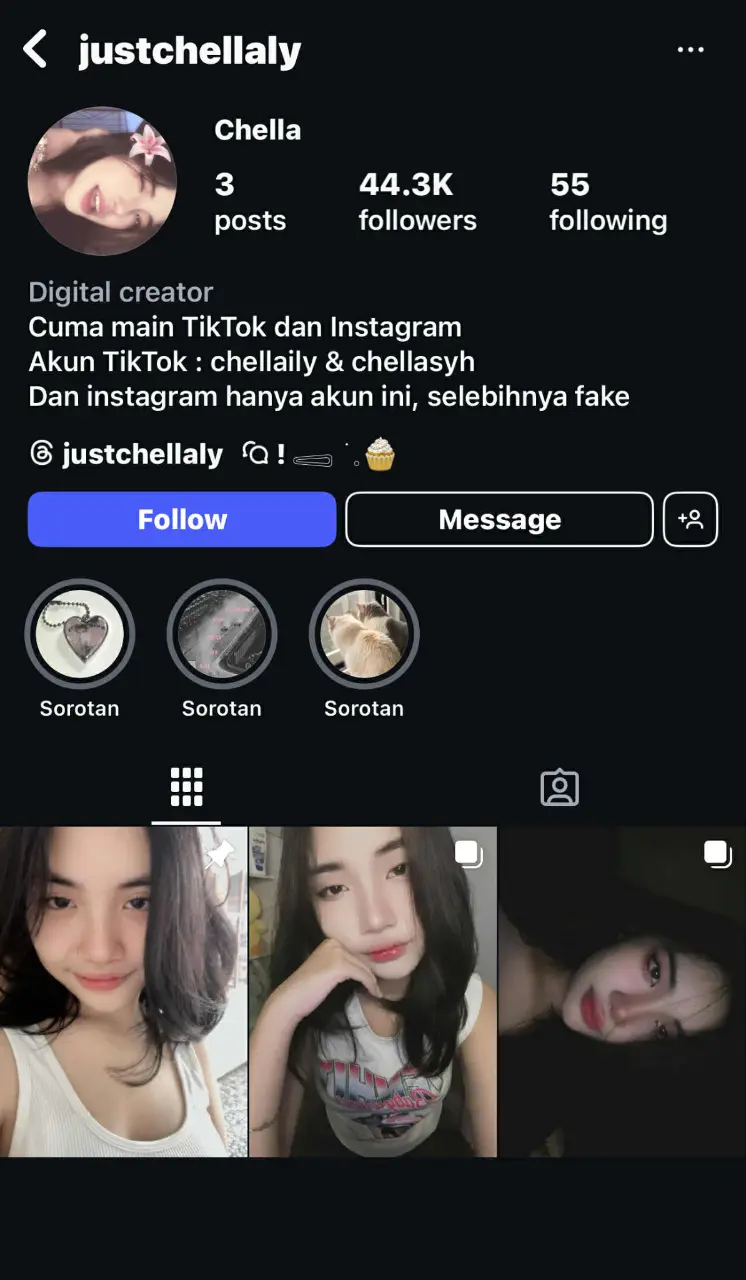Switch to the tagged photos tab
Image resolution: width=746 pixels, height=1280 pixels.
point(559,788)
